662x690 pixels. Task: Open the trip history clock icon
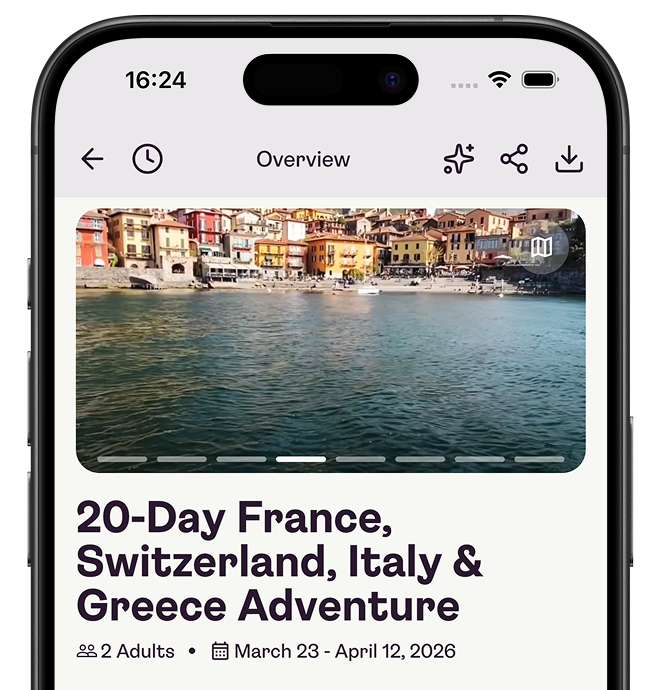147,159
